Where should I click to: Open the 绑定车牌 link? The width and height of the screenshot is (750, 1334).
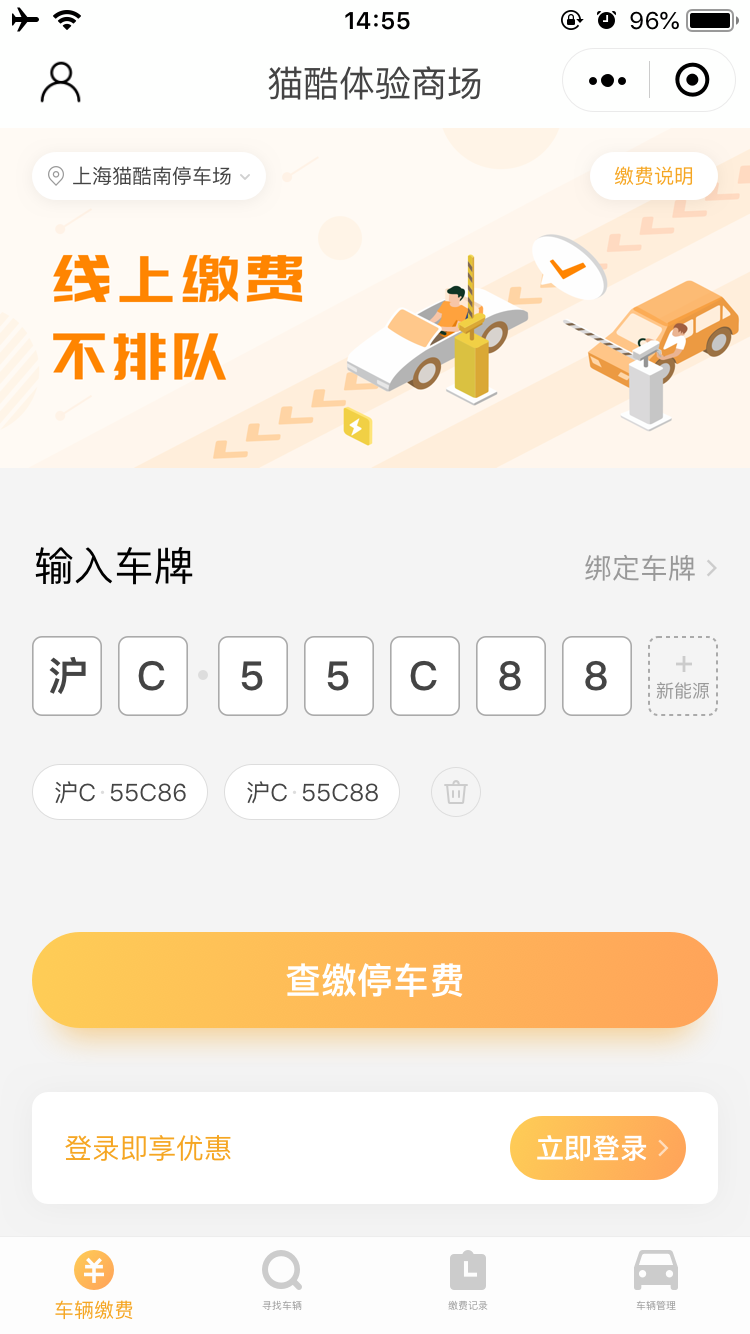point(650,568)
